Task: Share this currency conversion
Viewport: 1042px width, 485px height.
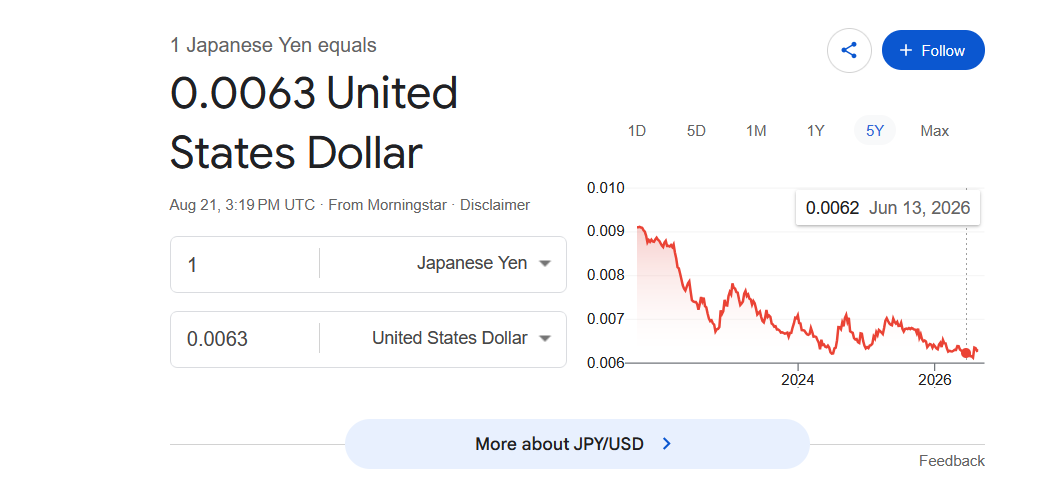Action: (x=849, y=50)
